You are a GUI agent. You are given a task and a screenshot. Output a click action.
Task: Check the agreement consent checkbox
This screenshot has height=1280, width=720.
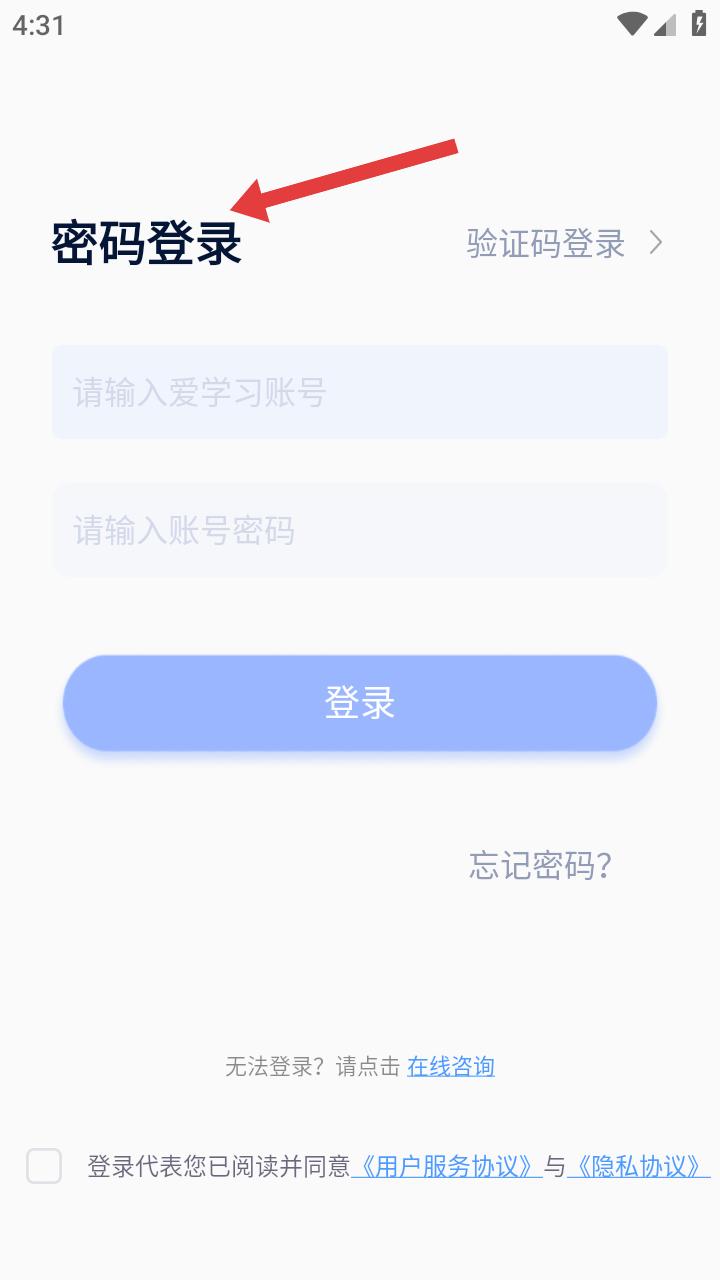point(44,1166)
